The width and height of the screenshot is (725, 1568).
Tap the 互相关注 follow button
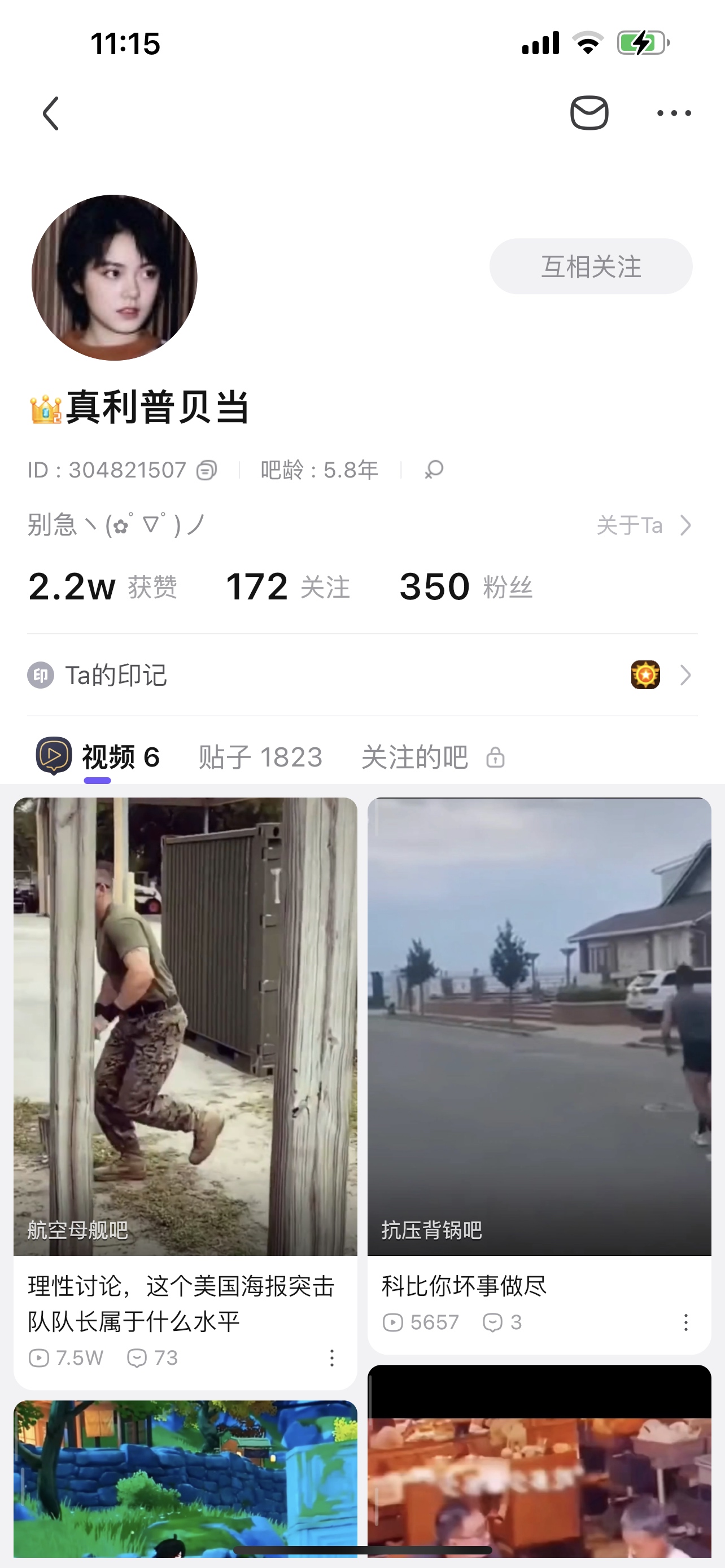(x=591, y=266)
